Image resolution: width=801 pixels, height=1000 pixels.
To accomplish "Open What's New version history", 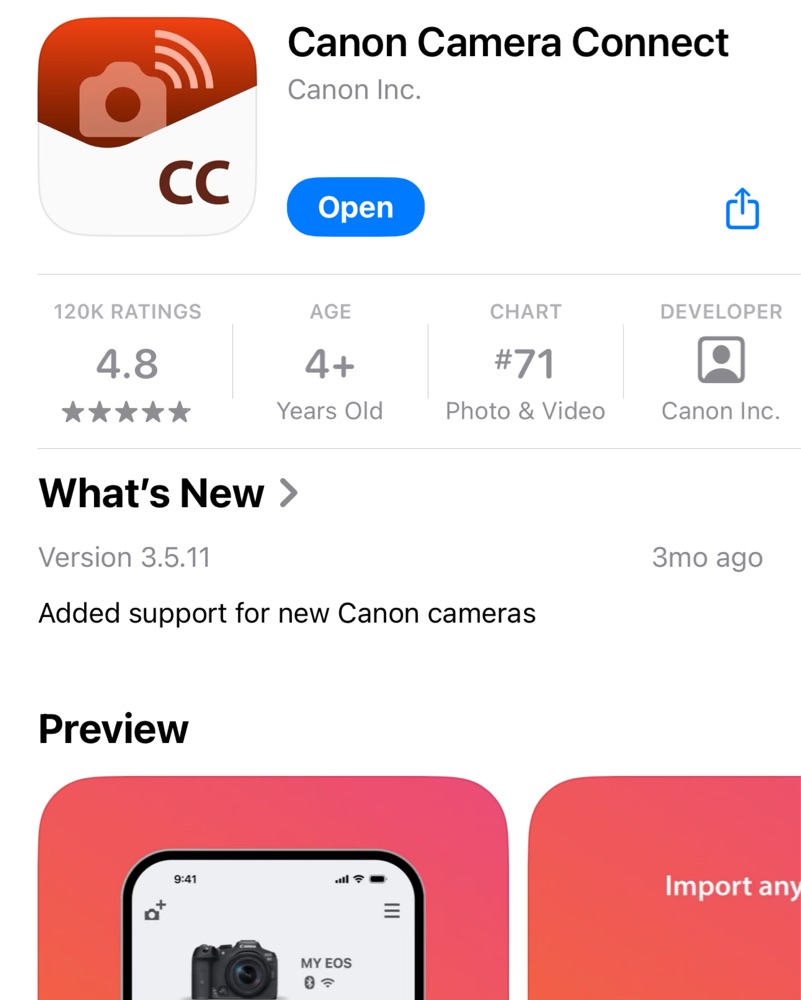I will coord(168,493).
